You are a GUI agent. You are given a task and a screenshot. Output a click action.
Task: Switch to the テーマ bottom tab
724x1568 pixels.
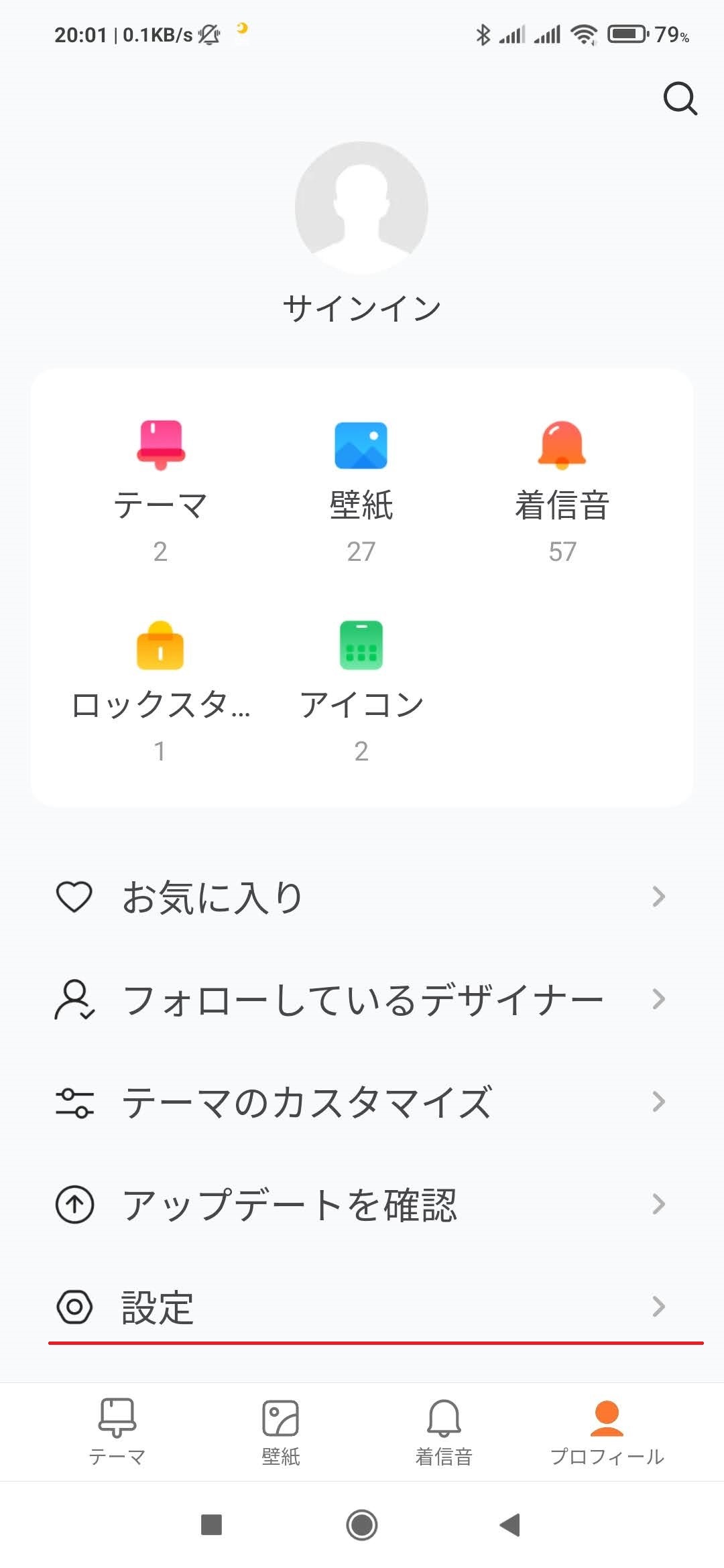(117, 1431)
